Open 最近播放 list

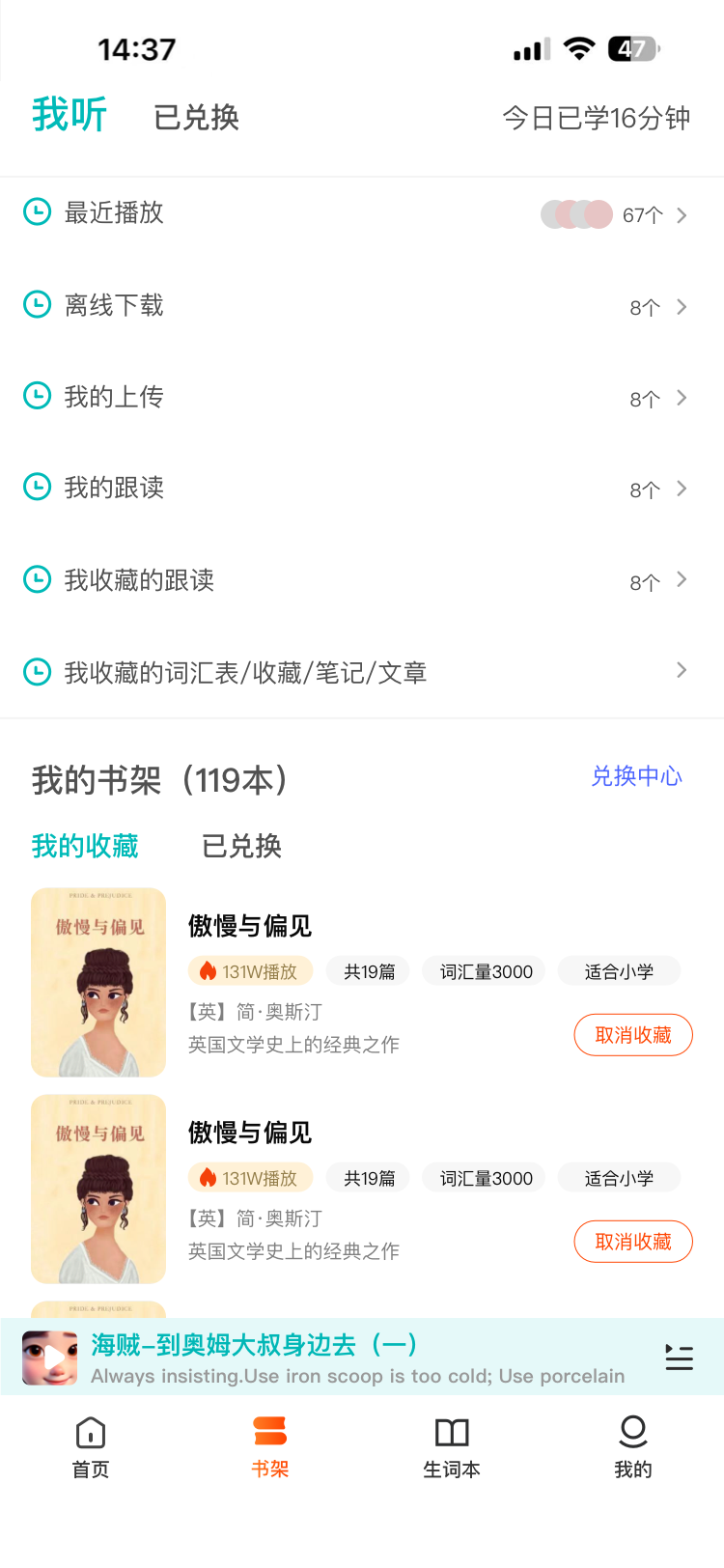(x=355, y=213)
